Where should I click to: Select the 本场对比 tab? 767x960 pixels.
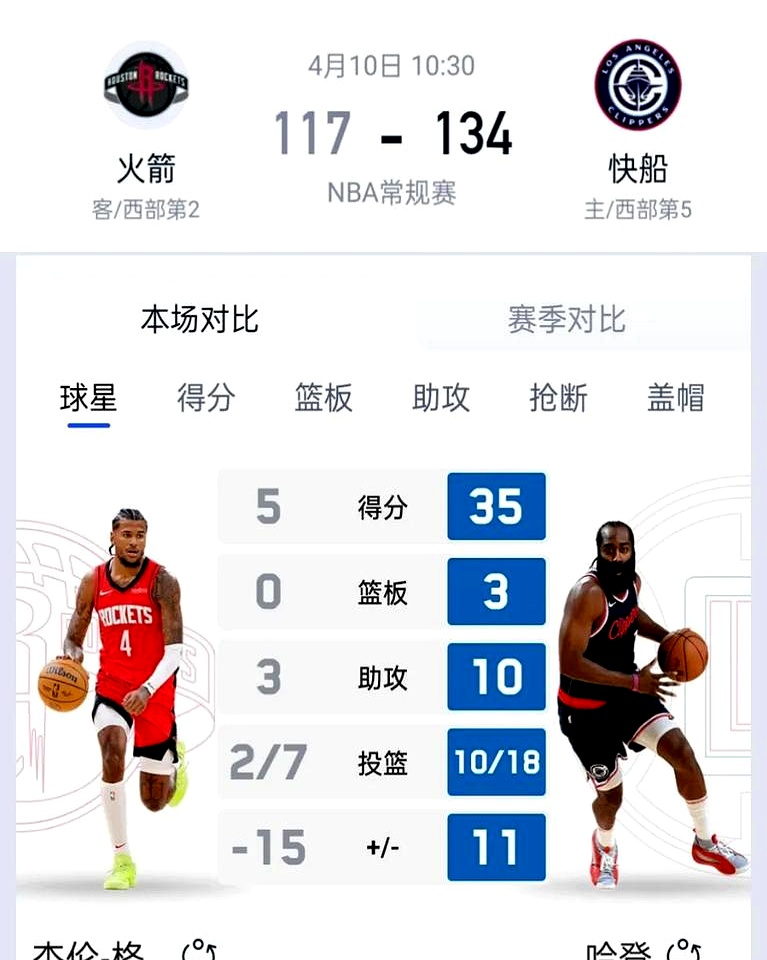point(200,320)
